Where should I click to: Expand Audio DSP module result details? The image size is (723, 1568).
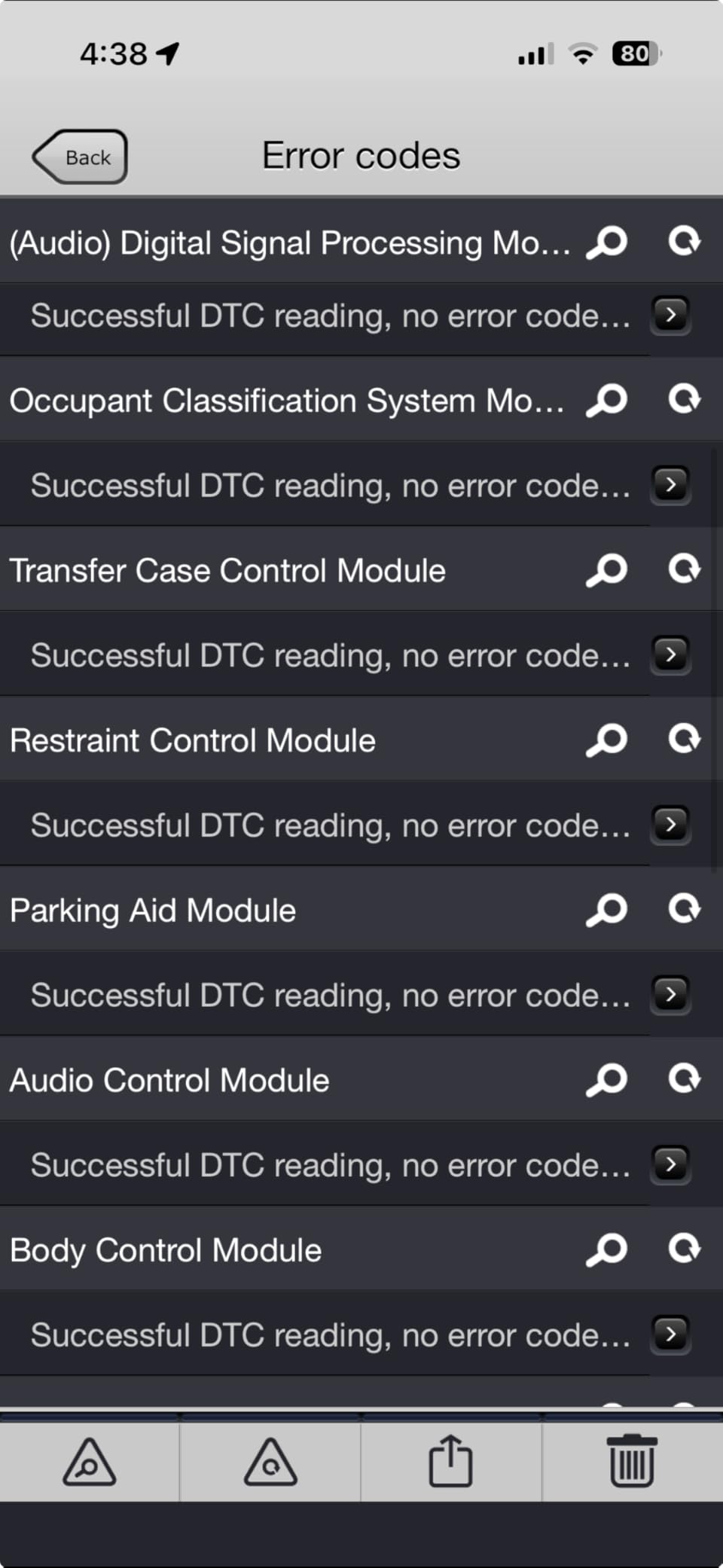pos(670,316)
